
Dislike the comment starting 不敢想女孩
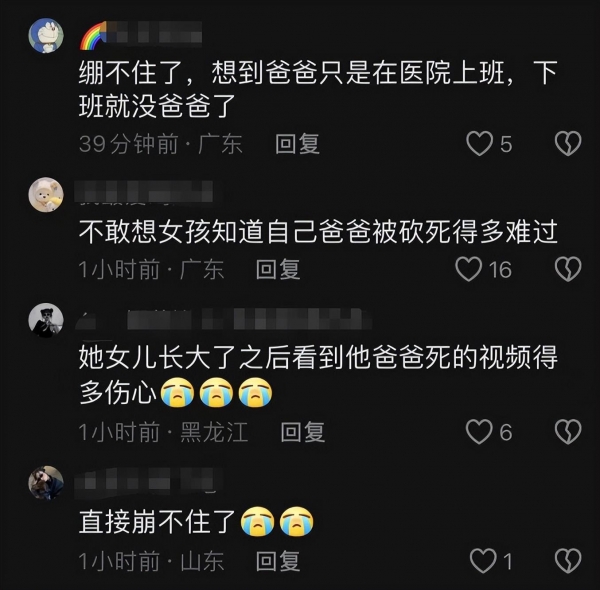coord(567,268)
